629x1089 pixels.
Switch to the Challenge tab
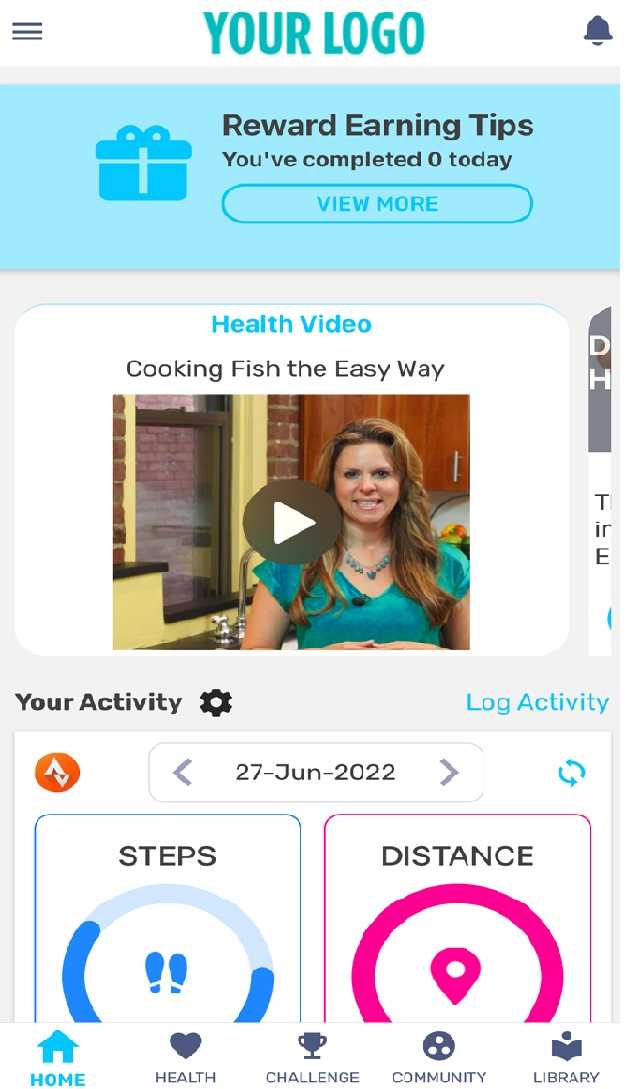(x=313, y=1058)
